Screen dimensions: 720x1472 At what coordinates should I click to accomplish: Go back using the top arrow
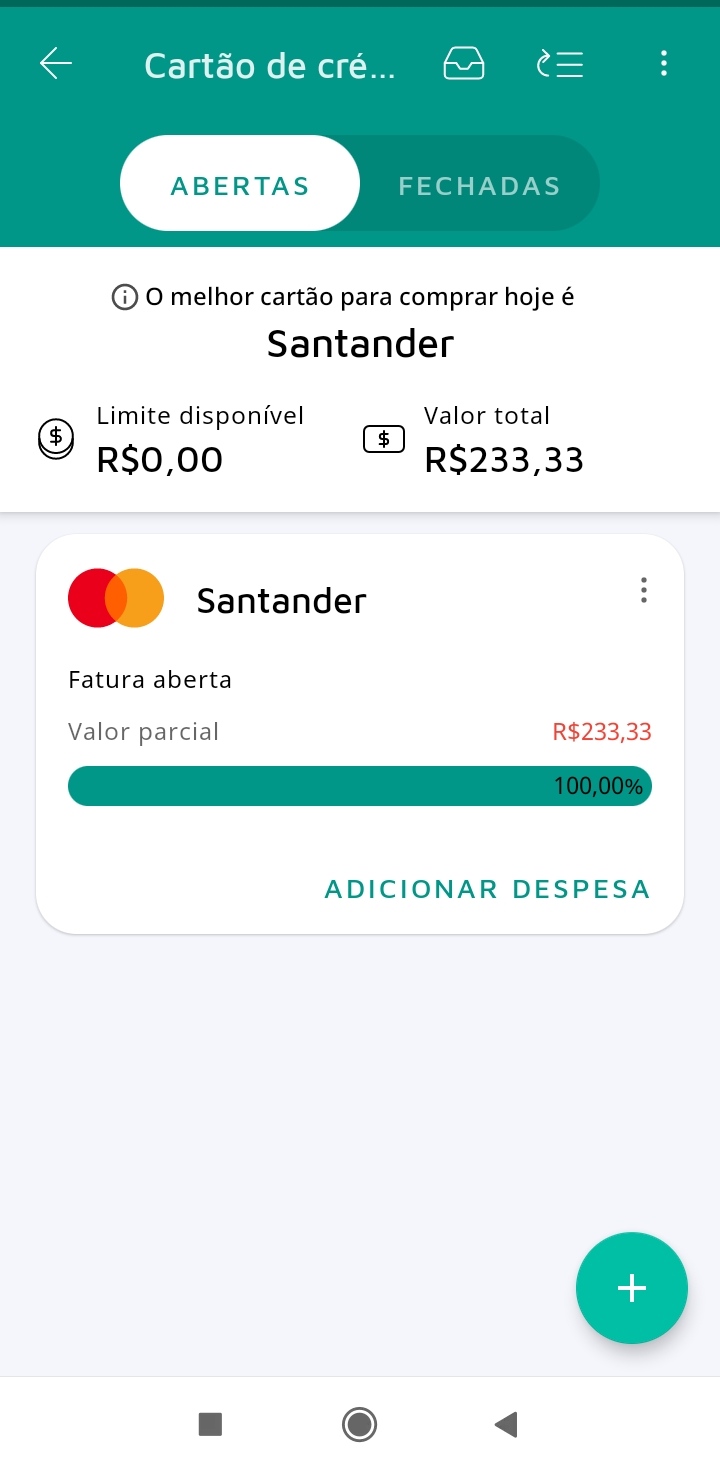click(56, 64)
